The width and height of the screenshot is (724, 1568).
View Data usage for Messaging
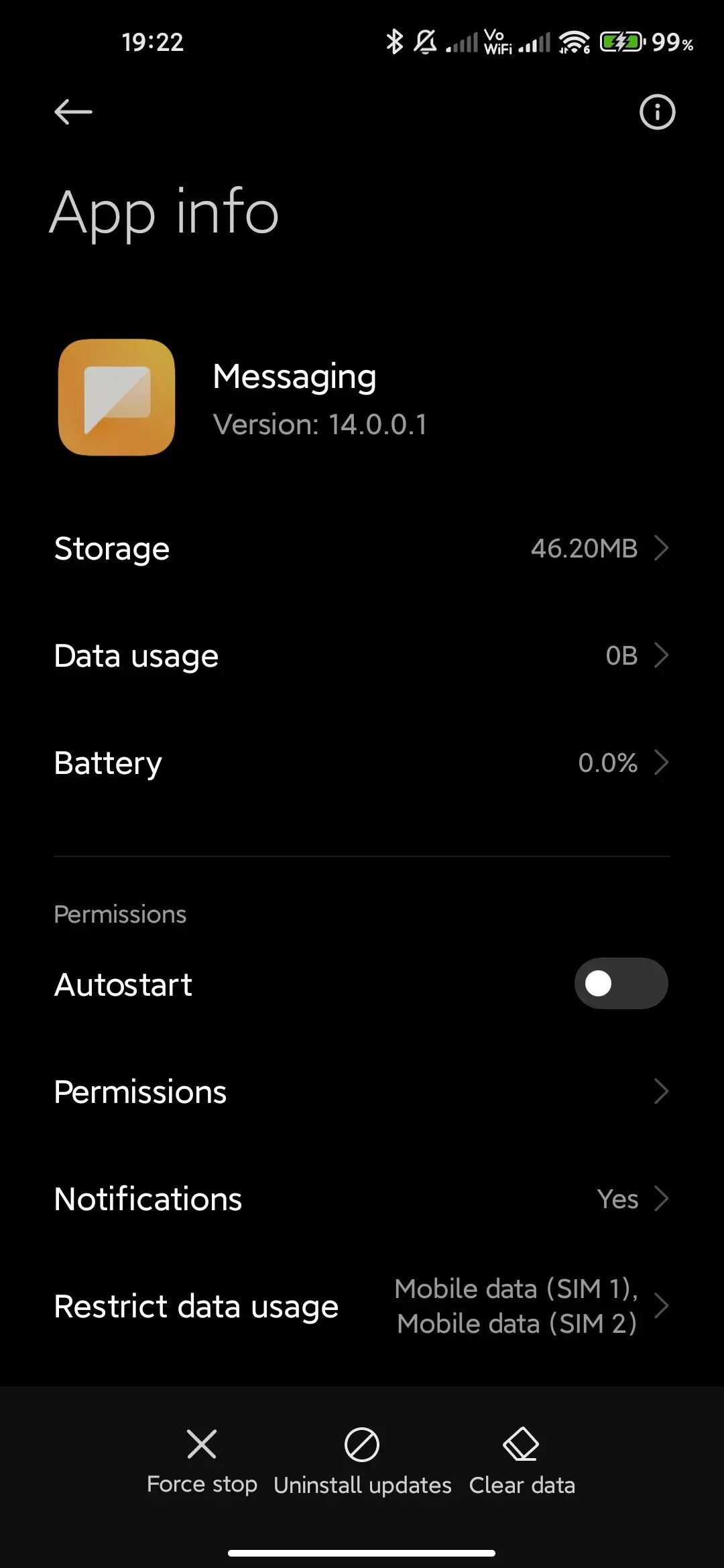(x=362, y=655)
